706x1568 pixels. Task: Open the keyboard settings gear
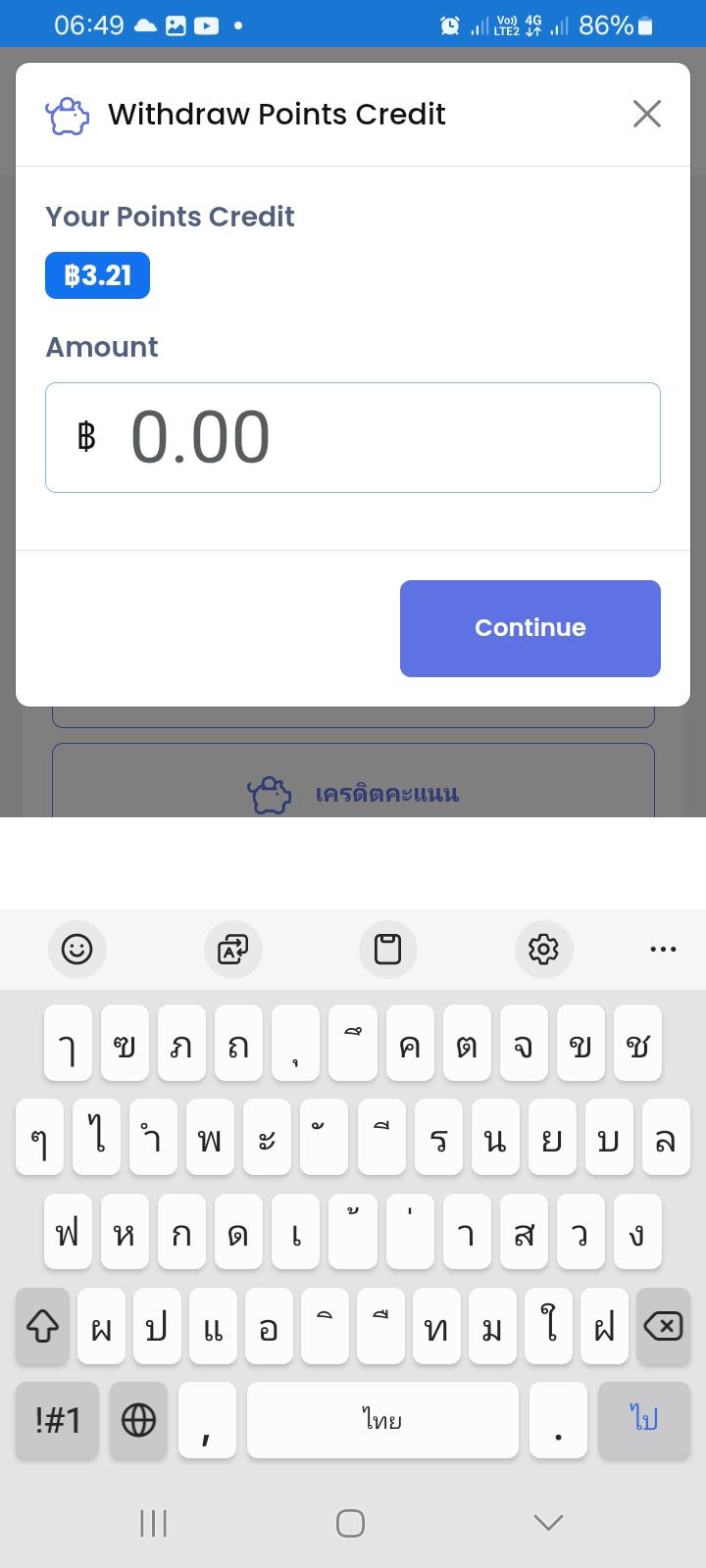pyautogui.click(x=543, y=949)
